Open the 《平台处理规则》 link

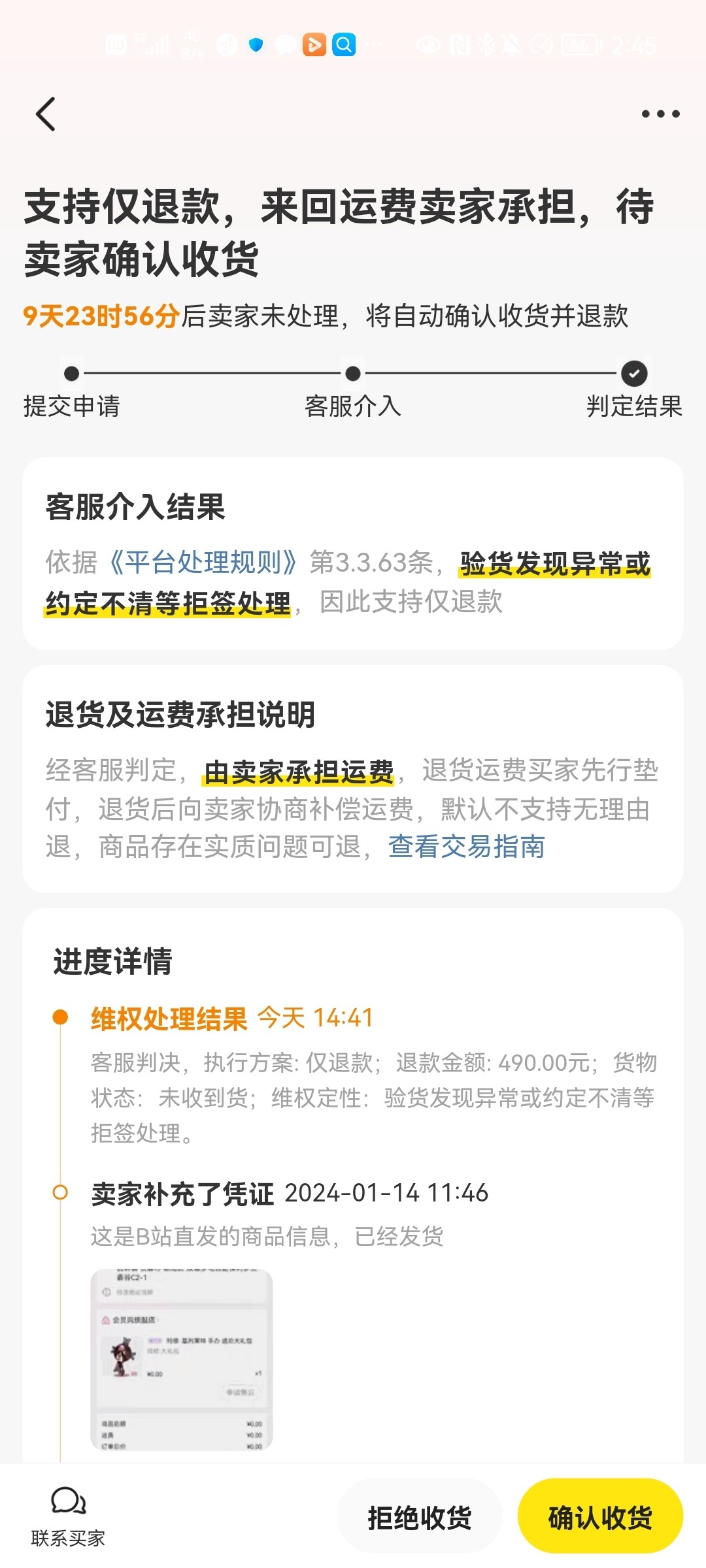click(x=203, y=563)
